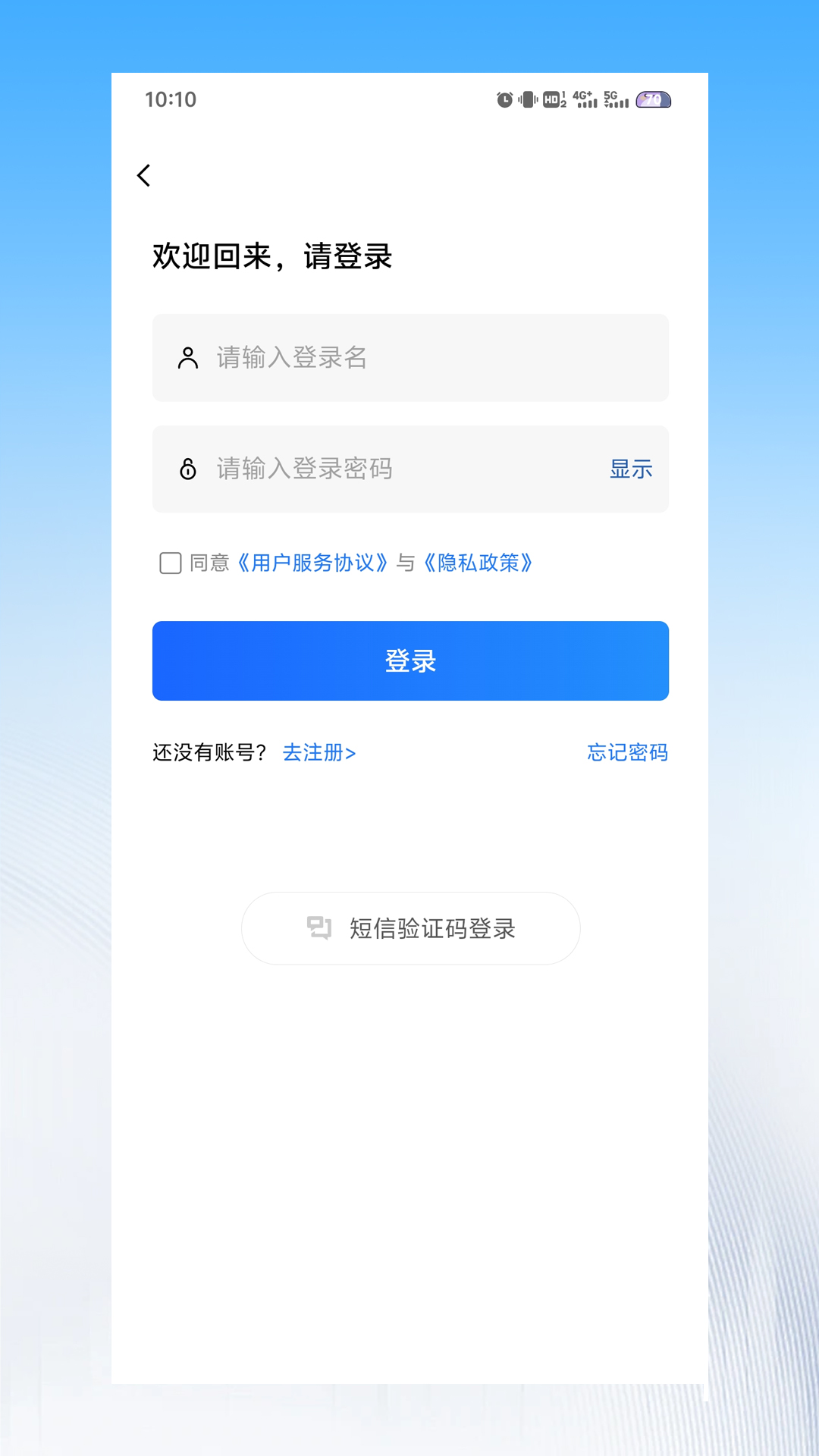This screenshot has width=819, height=1456.
Task: Click the back arrow at top left
Action: click(x=143, y=175)
